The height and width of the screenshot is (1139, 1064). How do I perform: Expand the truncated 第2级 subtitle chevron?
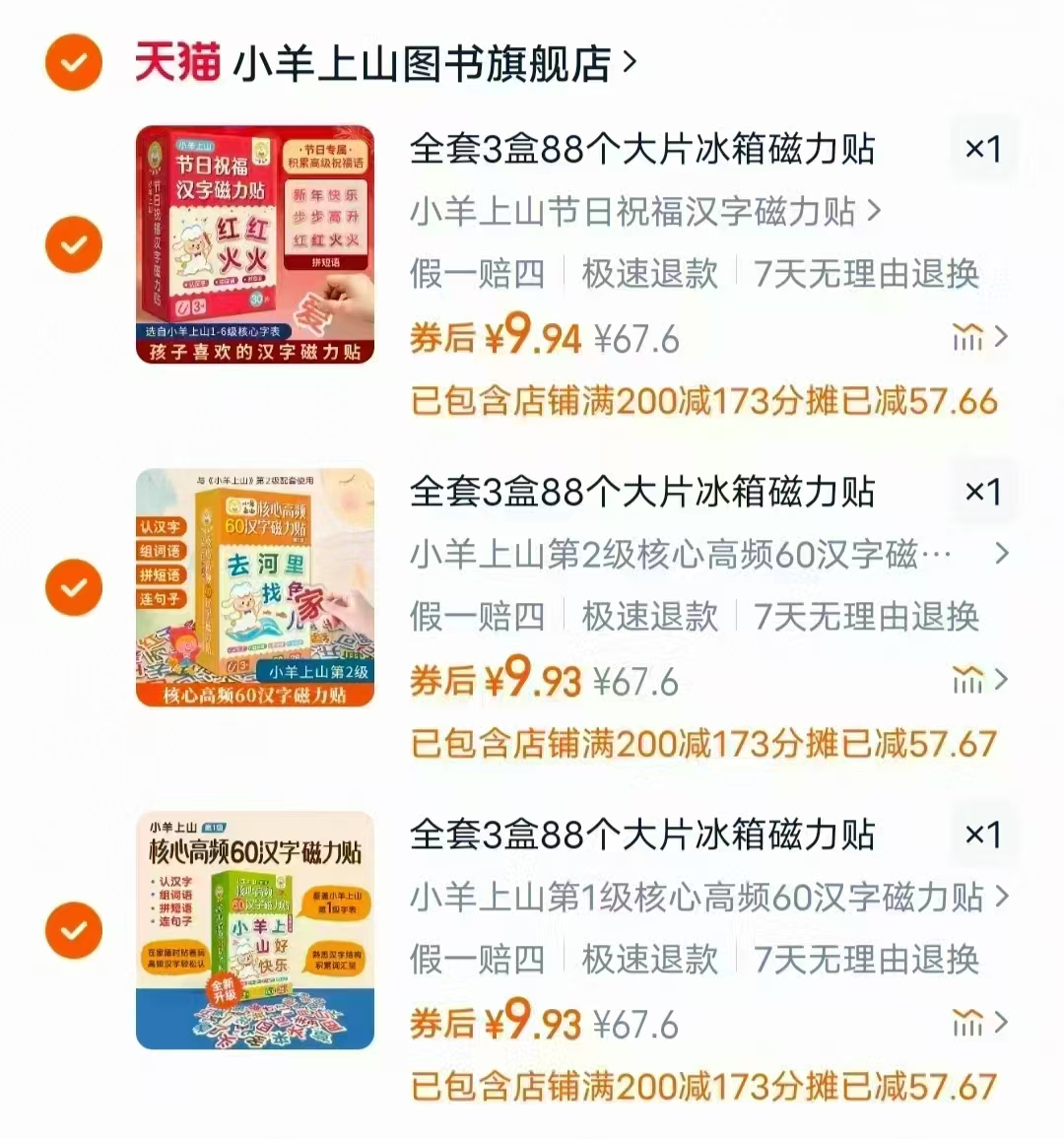click(998, 556)
